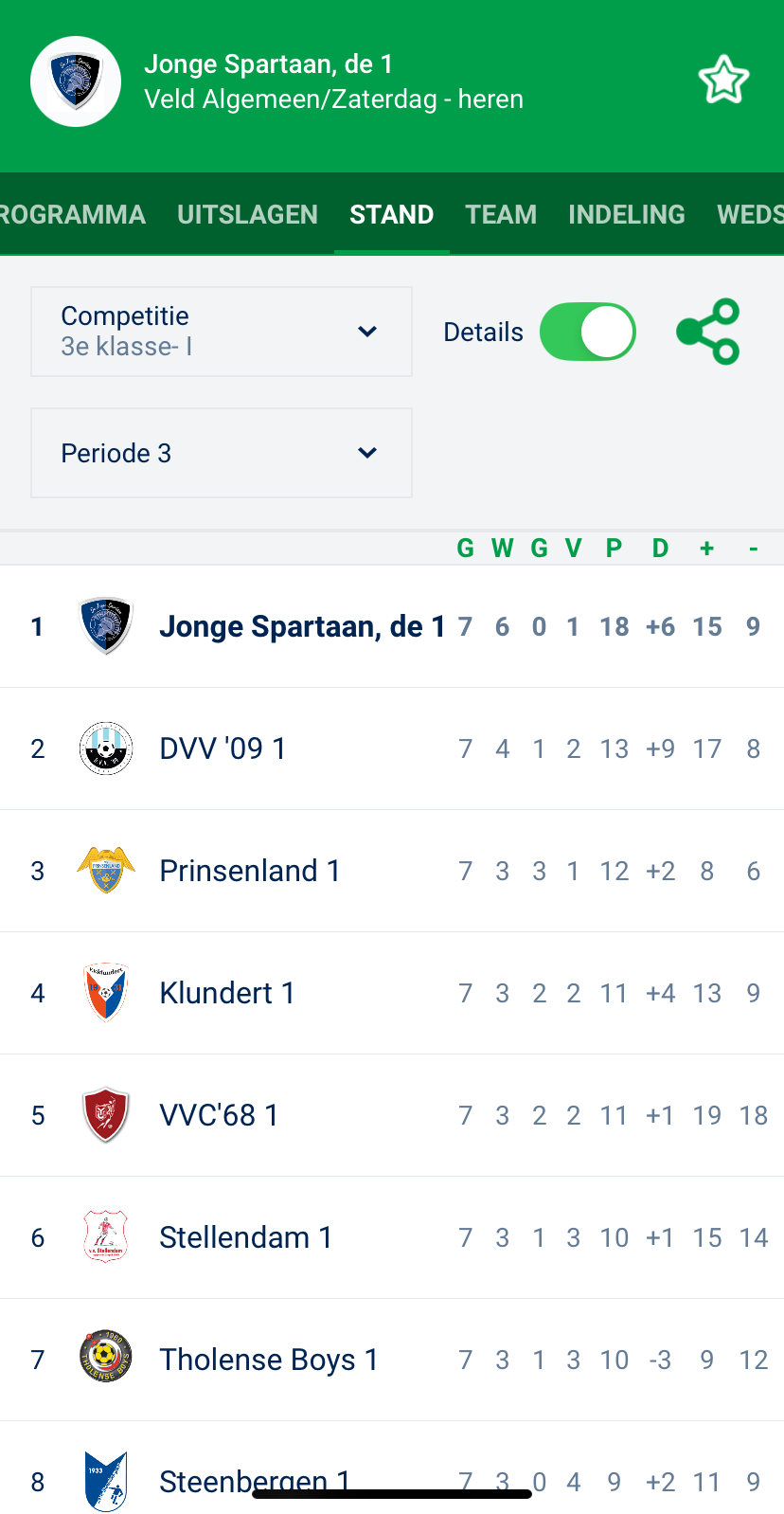Open the DVV '09 1 team row
The width and height of the screenshot is (784, 1514).
point(392,748)
